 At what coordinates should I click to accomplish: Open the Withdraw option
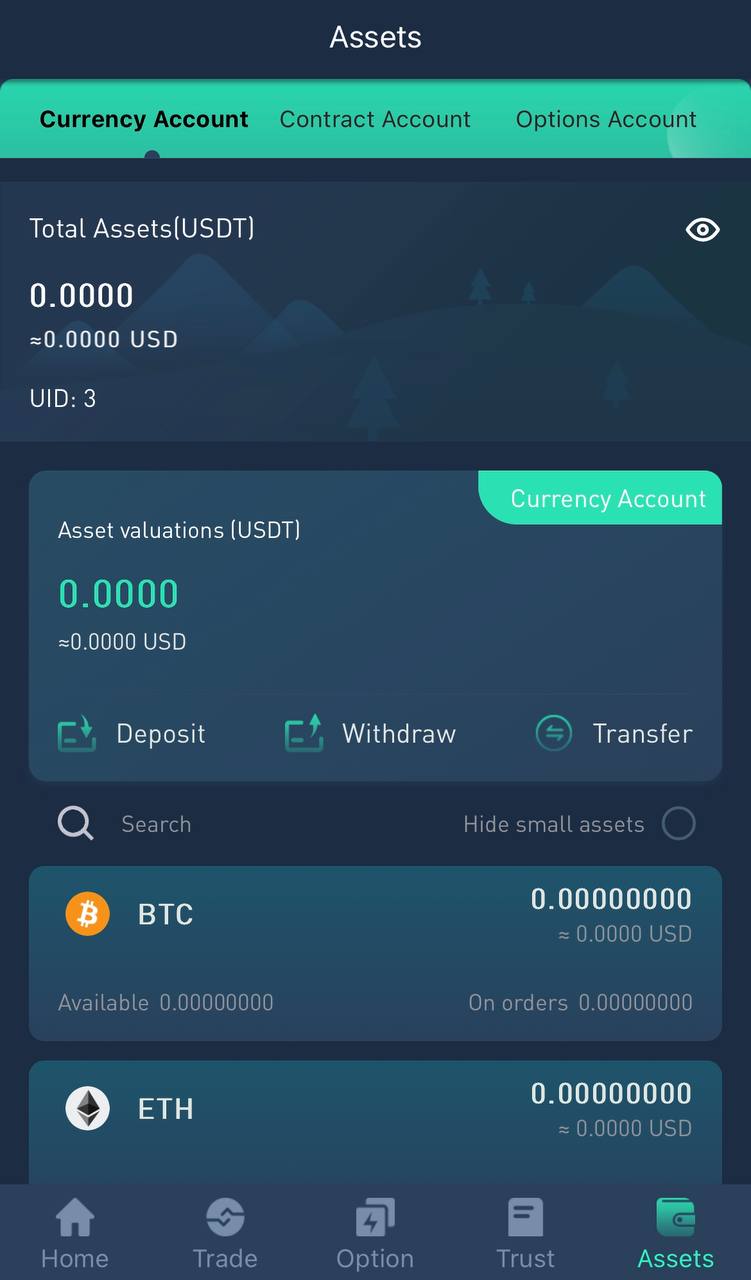coord(370,734)
